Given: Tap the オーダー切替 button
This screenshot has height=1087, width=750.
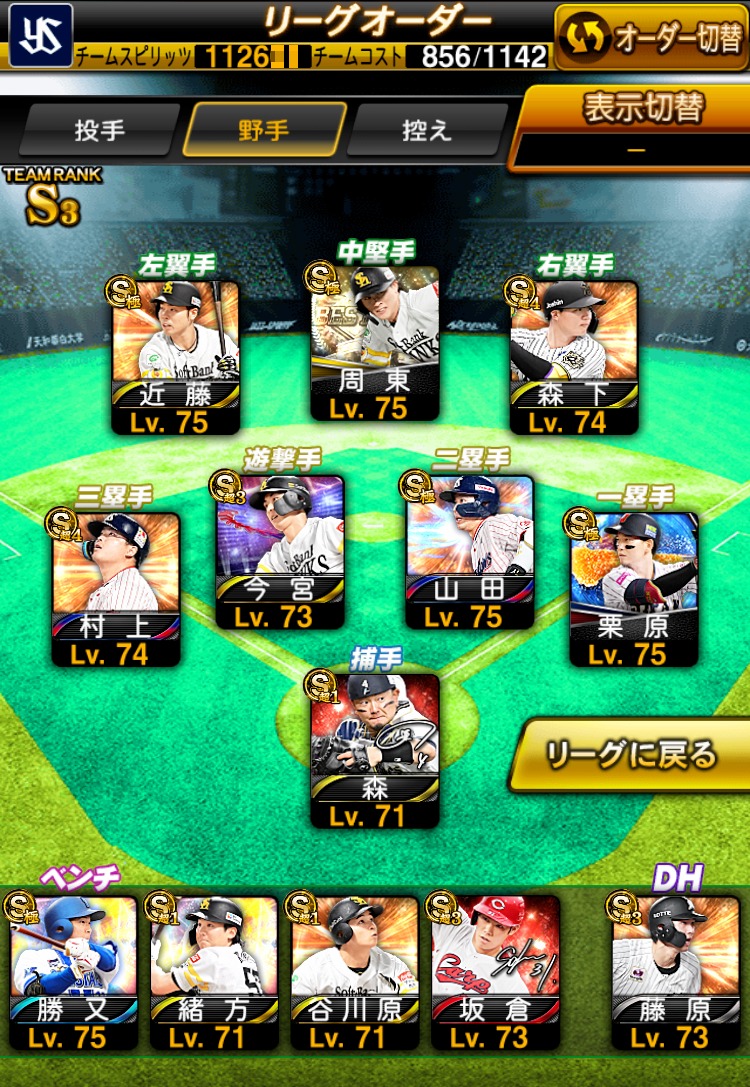Looking at the screenshot, I should (650, 37).
